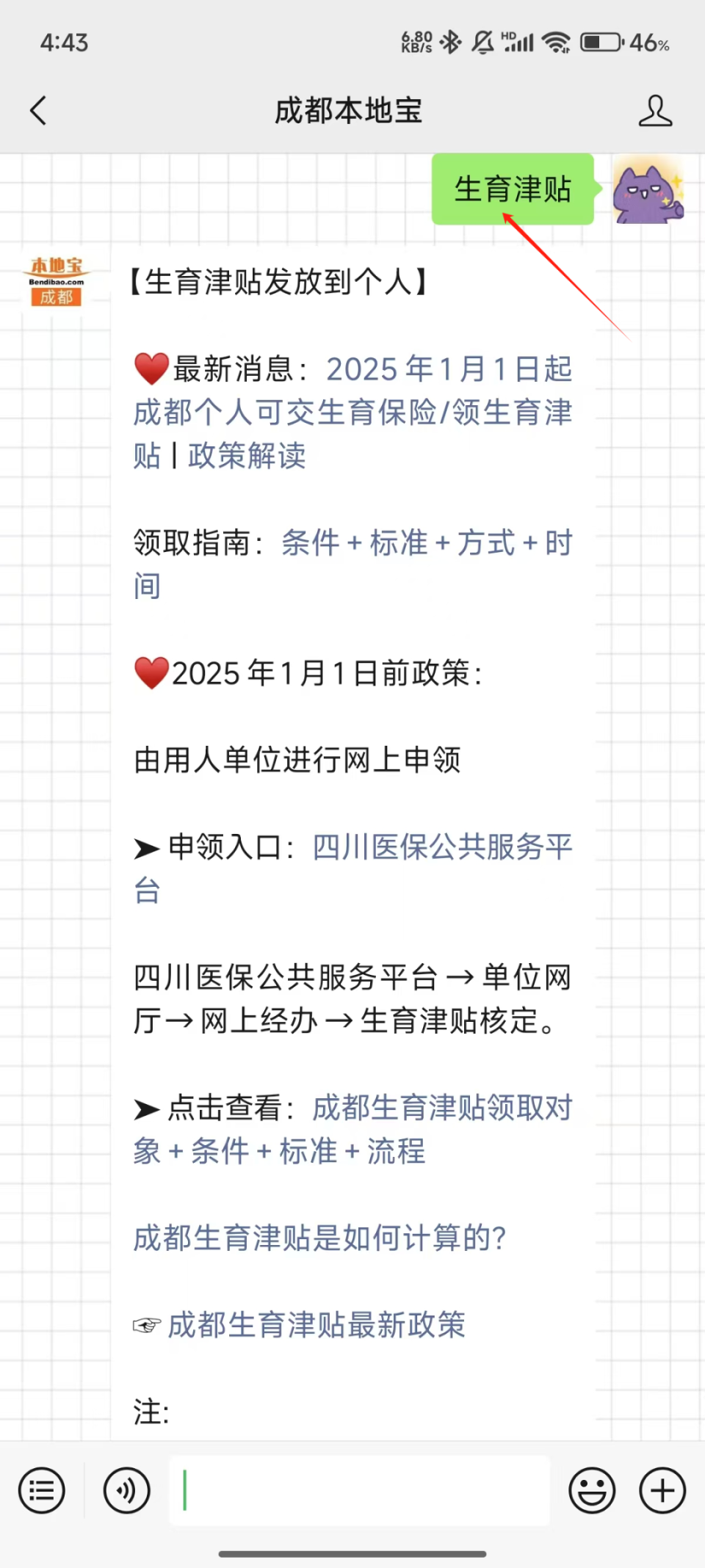This screenshot has height=1568, width=705.
Task: Open 条件+标准+方式+时间 guide link
Action: [x=426, y=543]
